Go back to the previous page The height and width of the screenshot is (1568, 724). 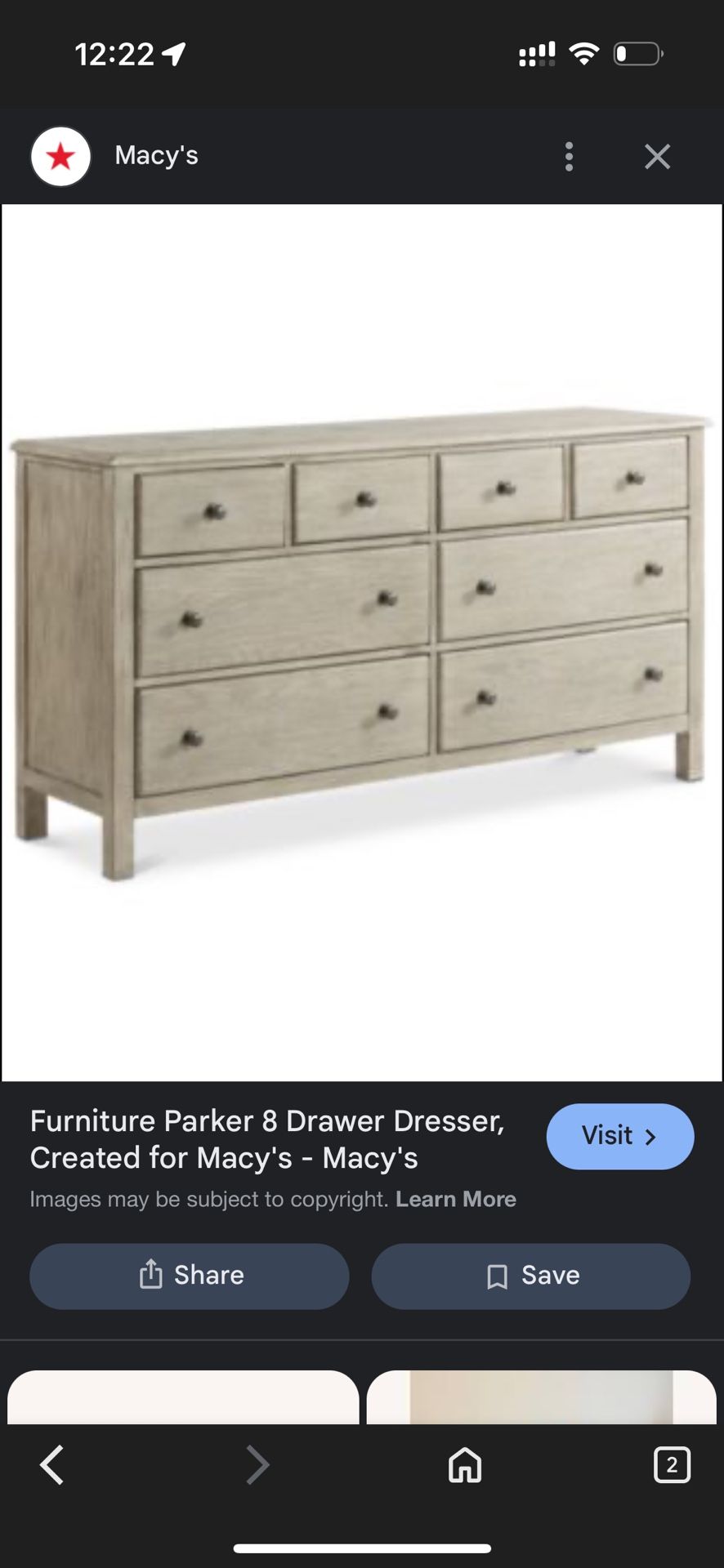point(52,1464)
